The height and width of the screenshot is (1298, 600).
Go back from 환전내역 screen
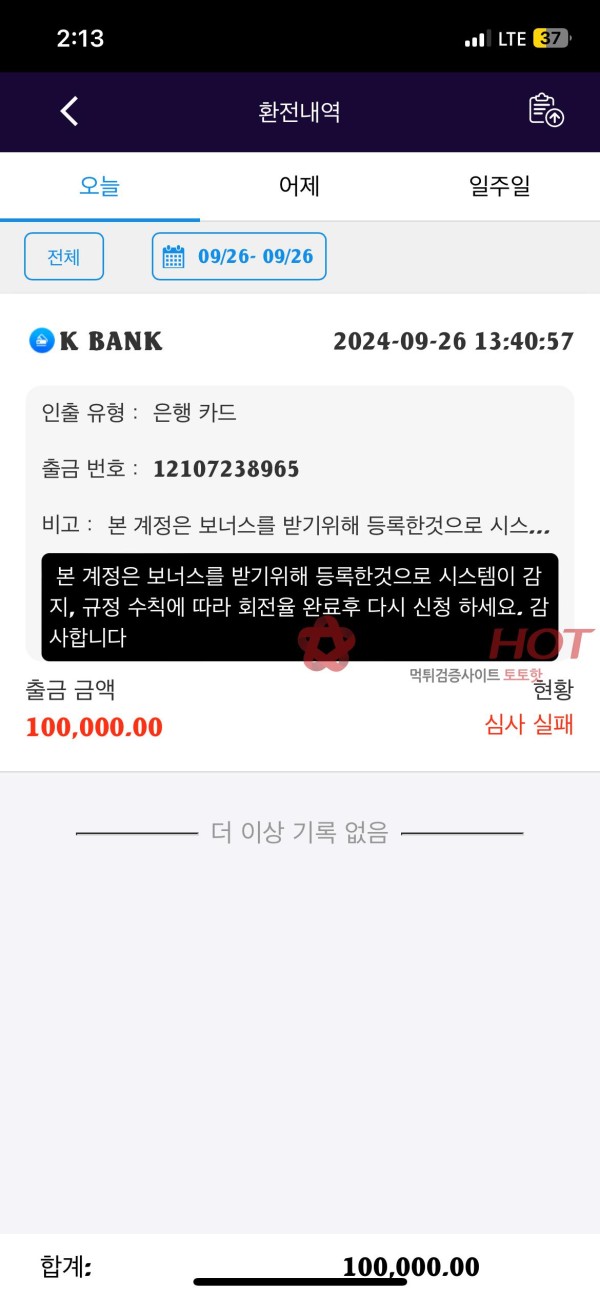[x=69, y=111]
